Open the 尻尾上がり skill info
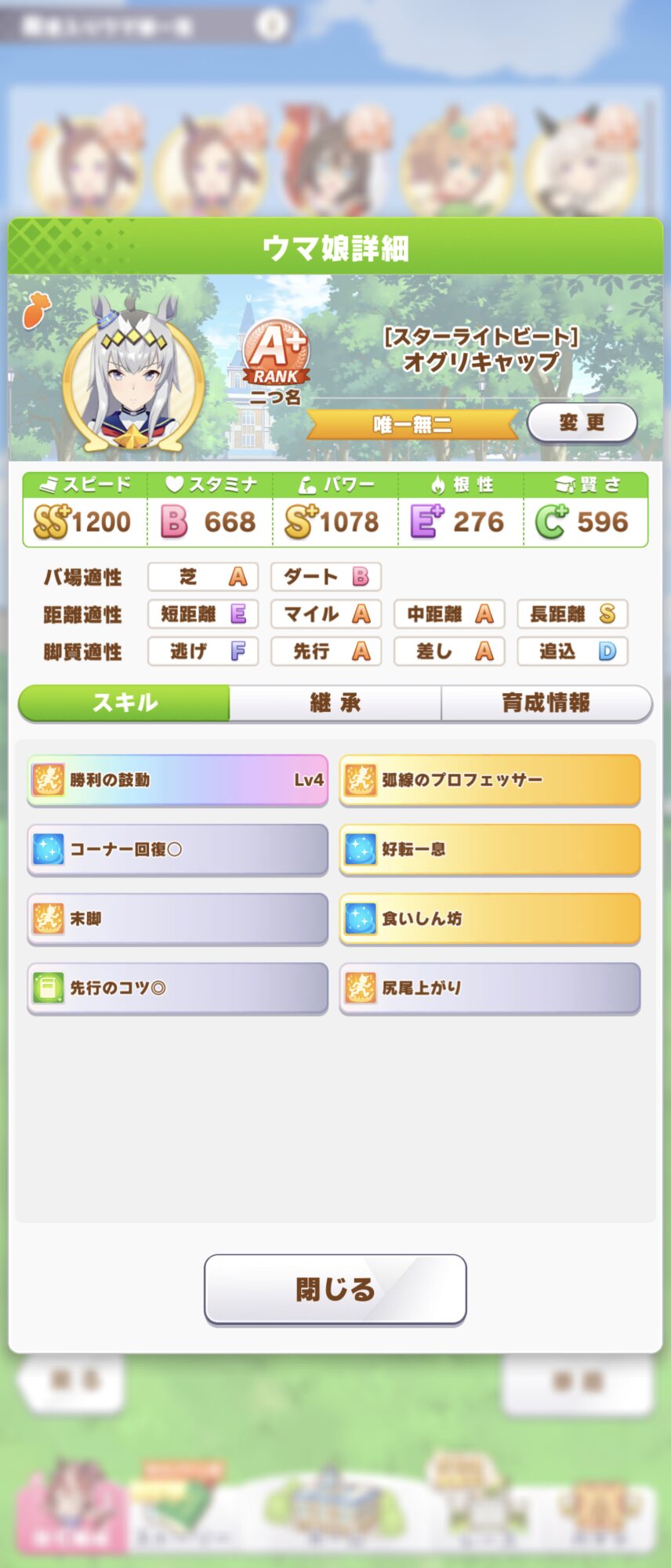The width and height of the screenshot is (671, 1568). tap(490, 988)
